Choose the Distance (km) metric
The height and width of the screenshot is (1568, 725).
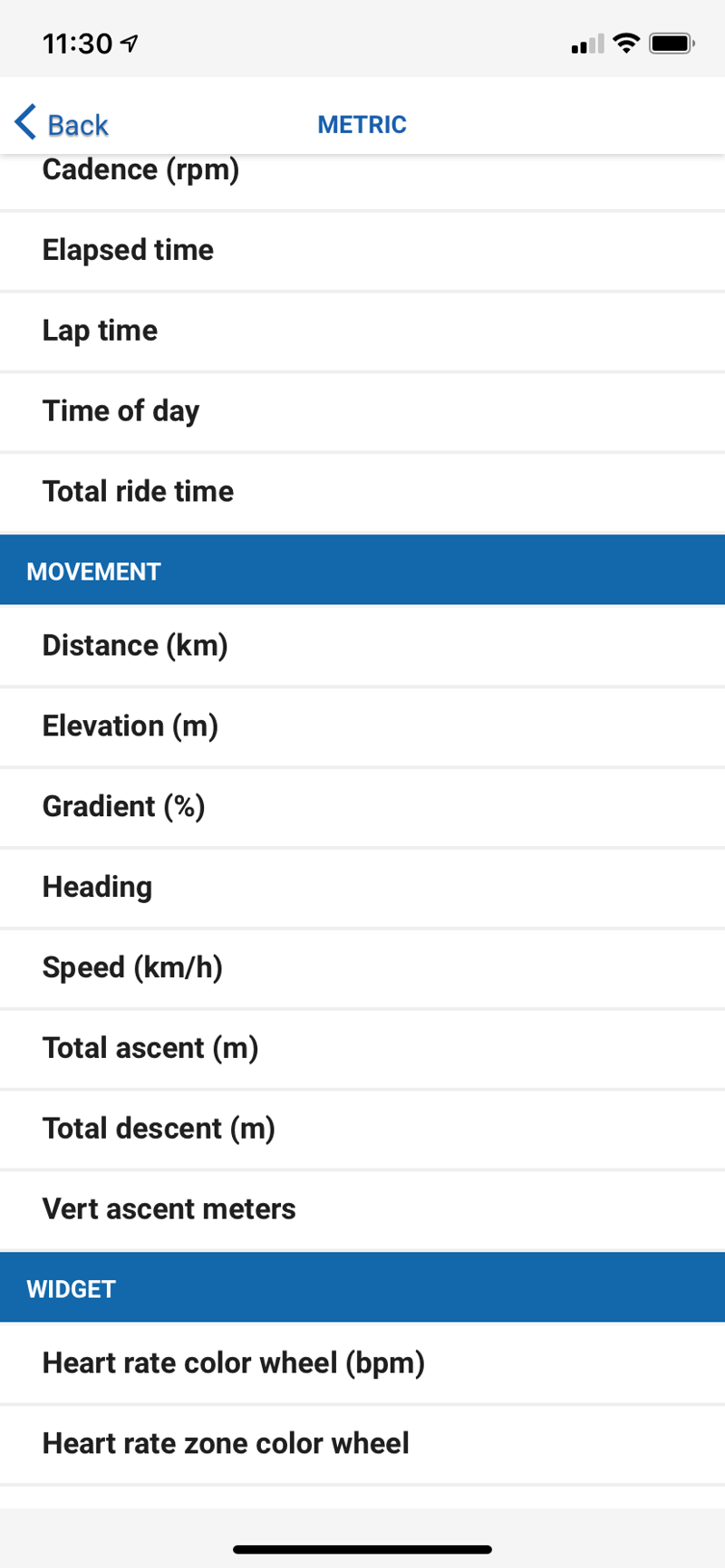pyautogui.click(x=135, y=646)
